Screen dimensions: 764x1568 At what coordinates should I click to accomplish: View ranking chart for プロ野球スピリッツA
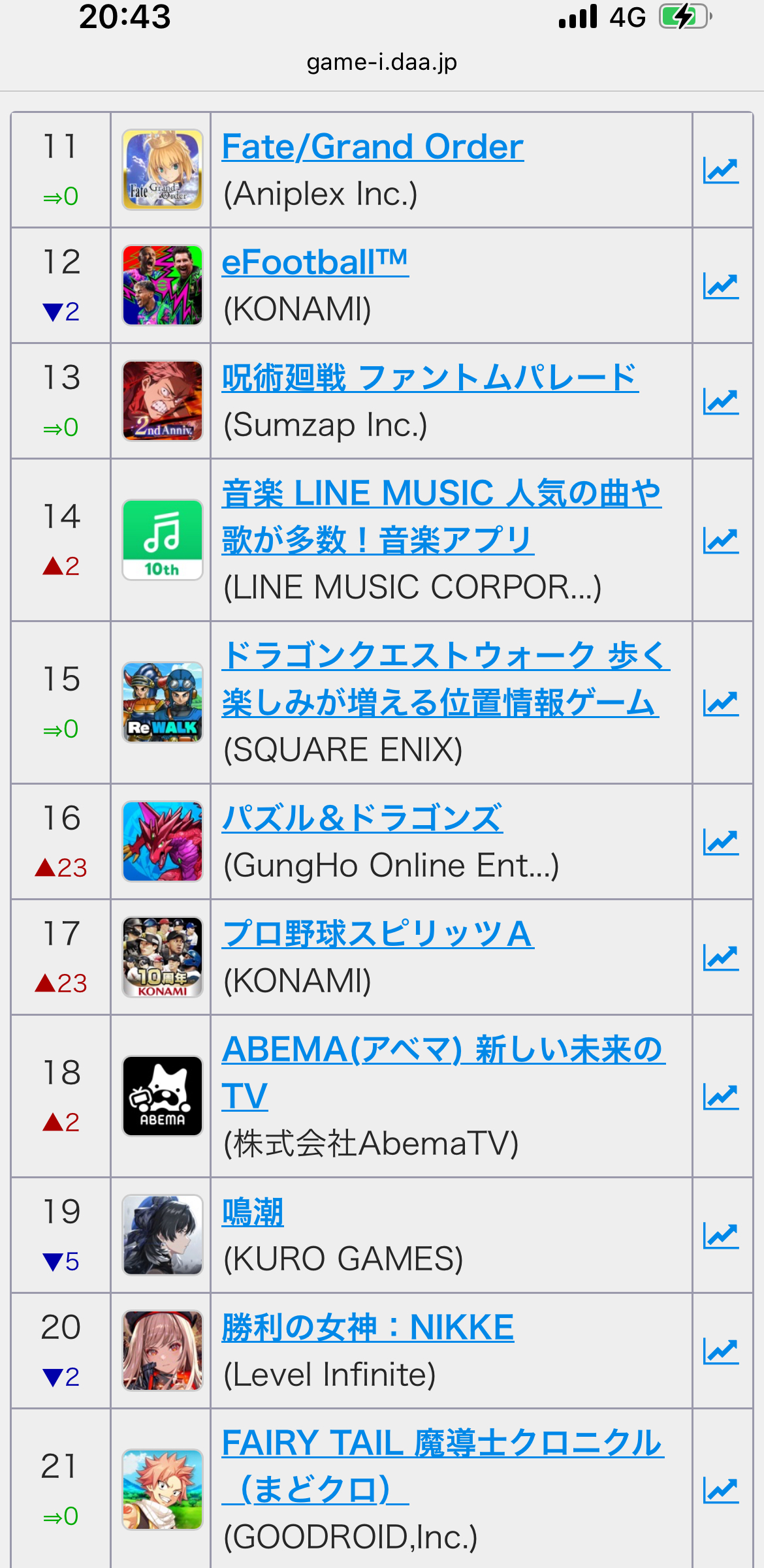[721, 958]
